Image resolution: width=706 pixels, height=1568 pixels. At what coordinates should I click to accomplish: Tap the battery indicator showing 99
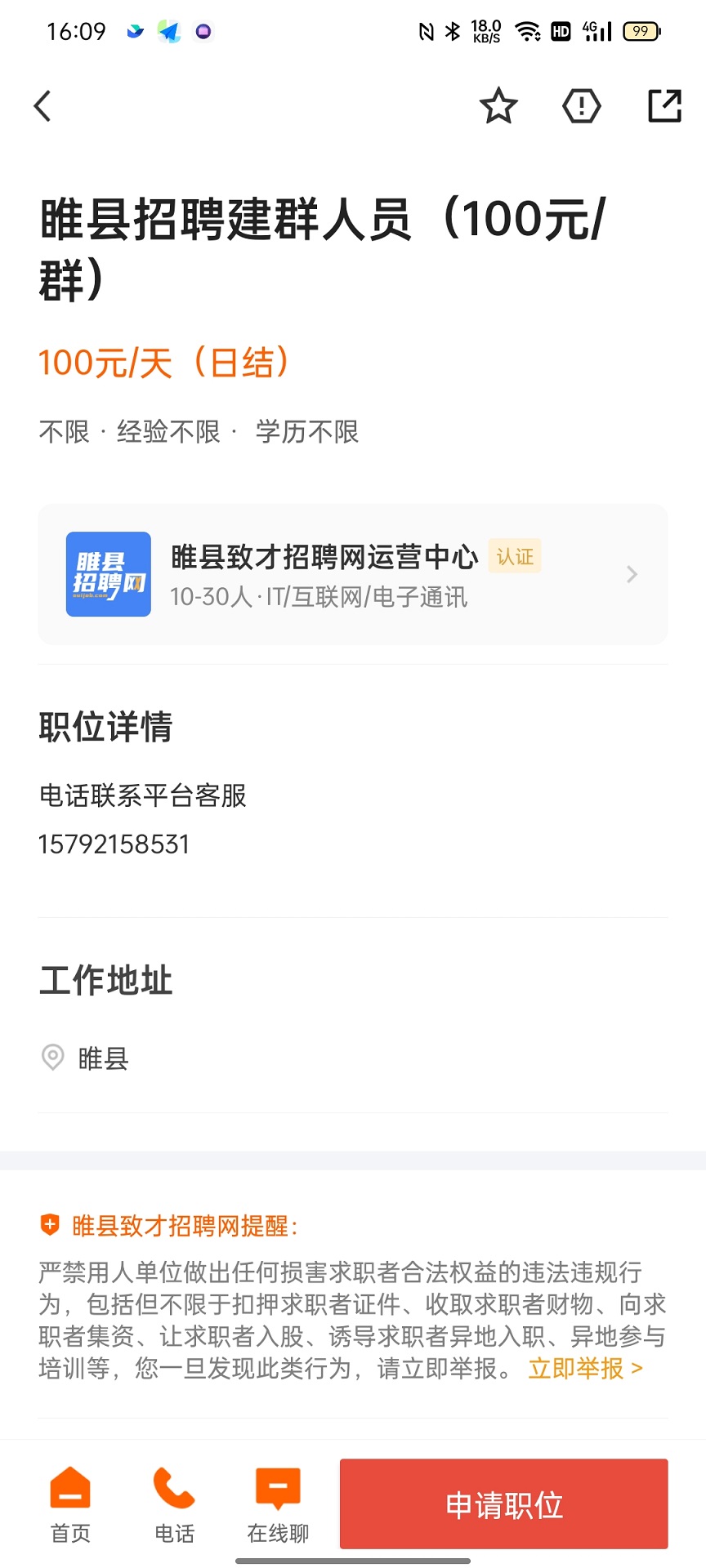coord(641,30)
